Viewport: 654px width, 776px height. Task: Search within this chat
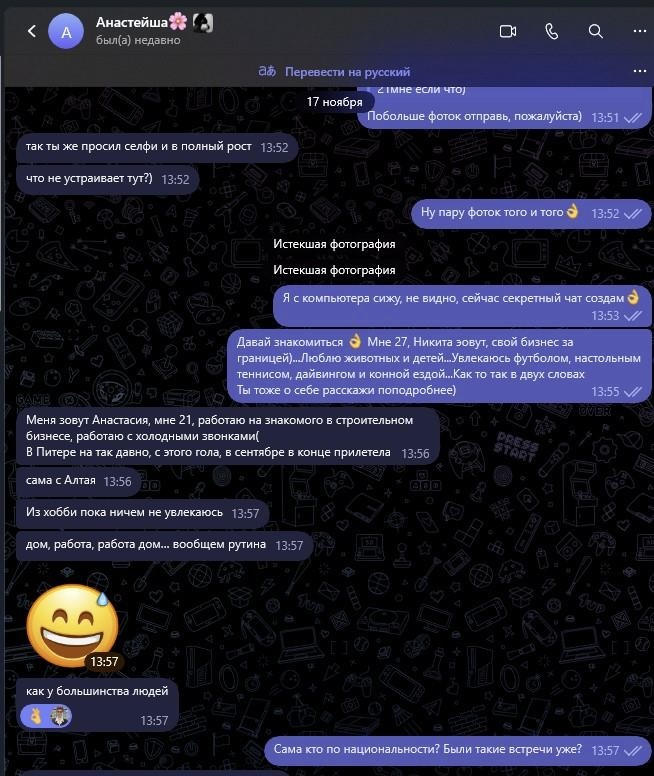click(595, 31)
